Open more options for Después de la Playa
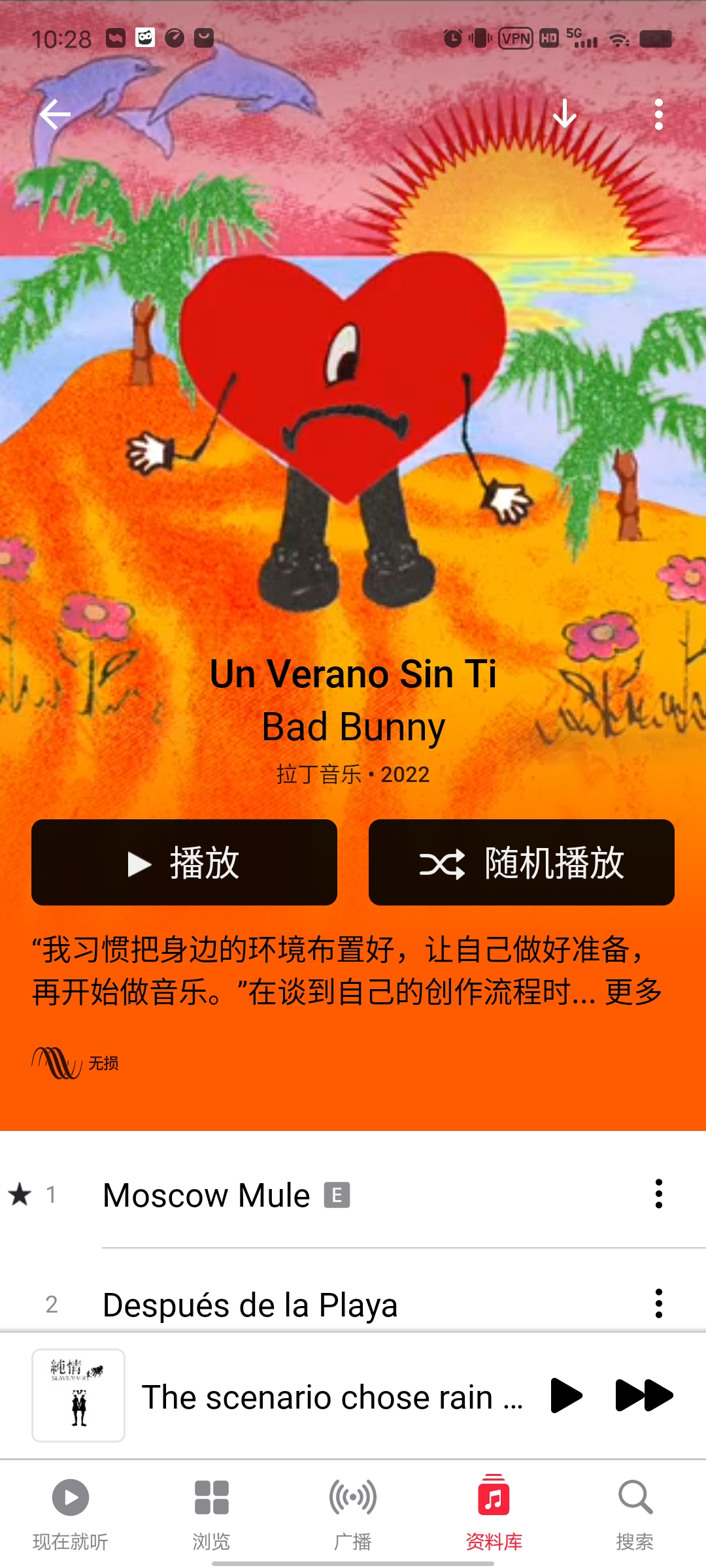 [658, 1303]
